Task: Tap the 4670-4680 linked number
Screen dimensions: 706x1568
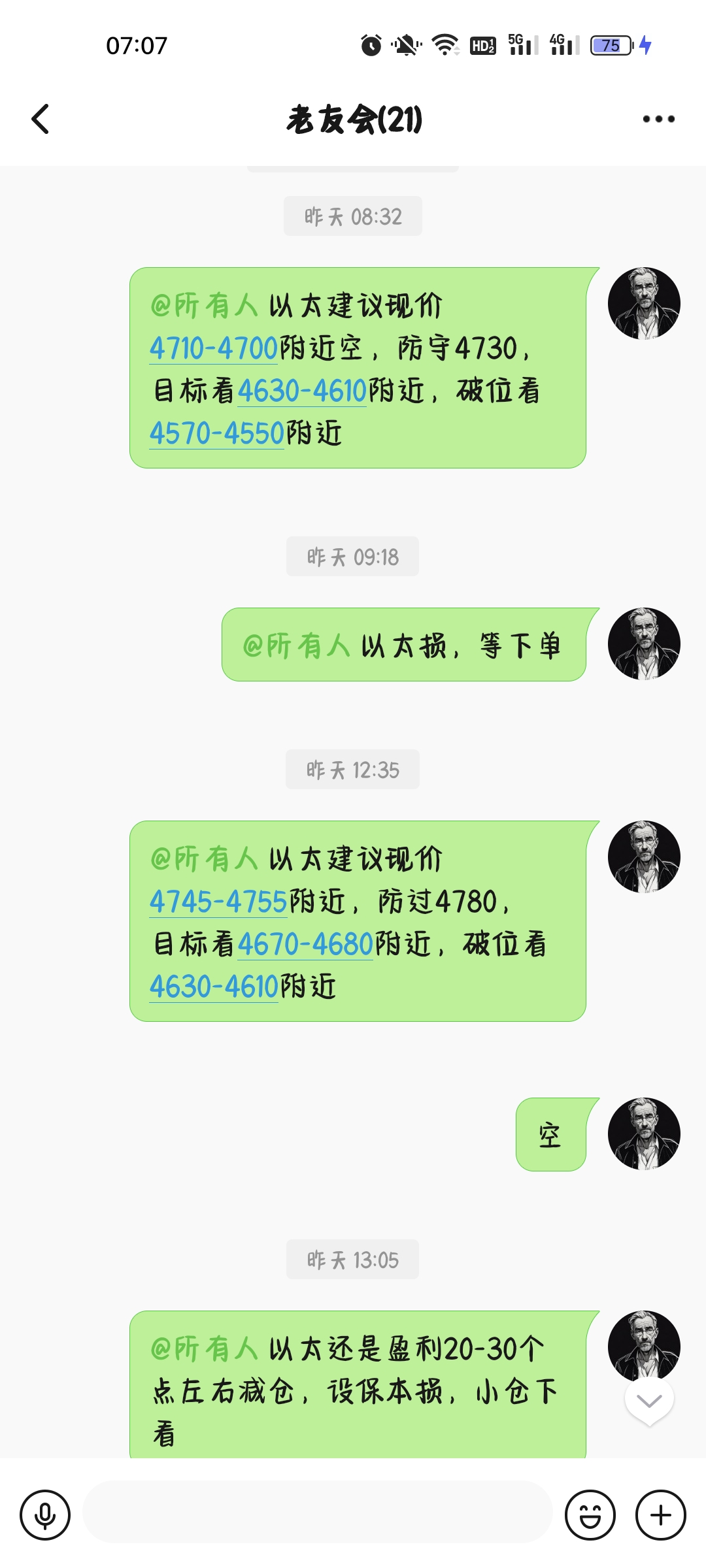Action: 305,944
